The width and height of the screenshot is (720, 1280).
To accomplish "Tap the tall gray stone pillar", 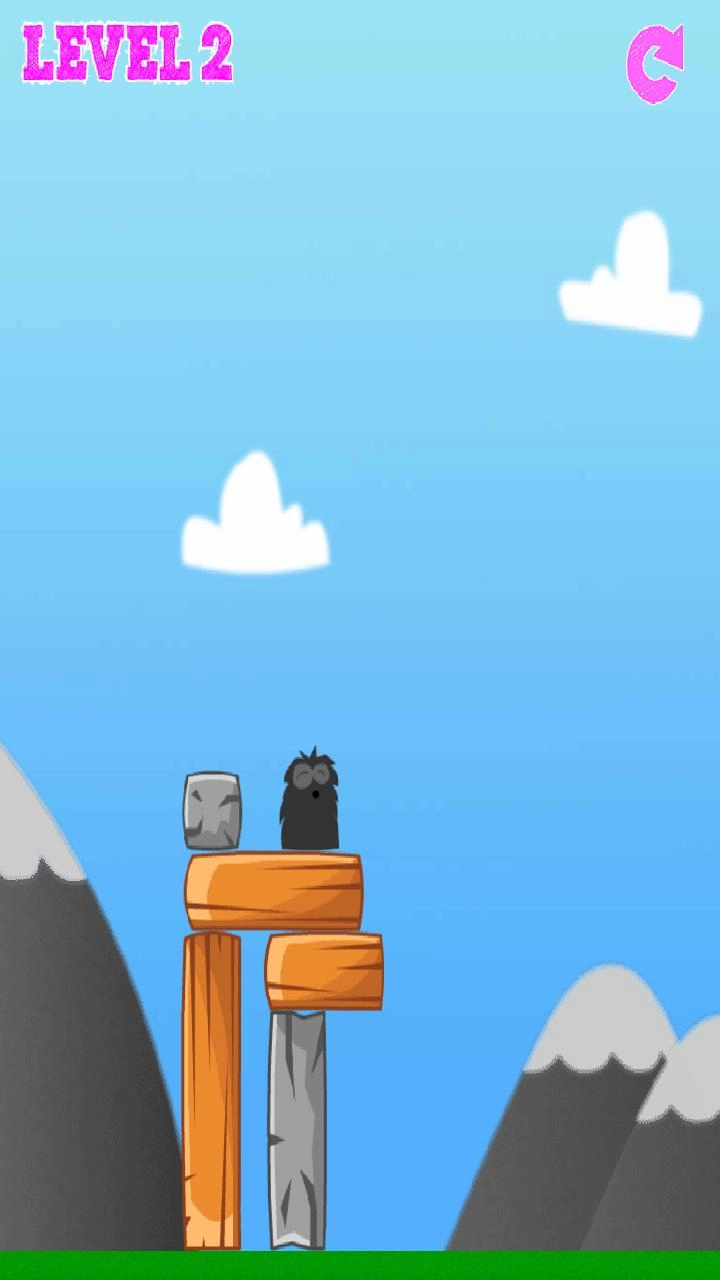I will tap(297, 1130).
